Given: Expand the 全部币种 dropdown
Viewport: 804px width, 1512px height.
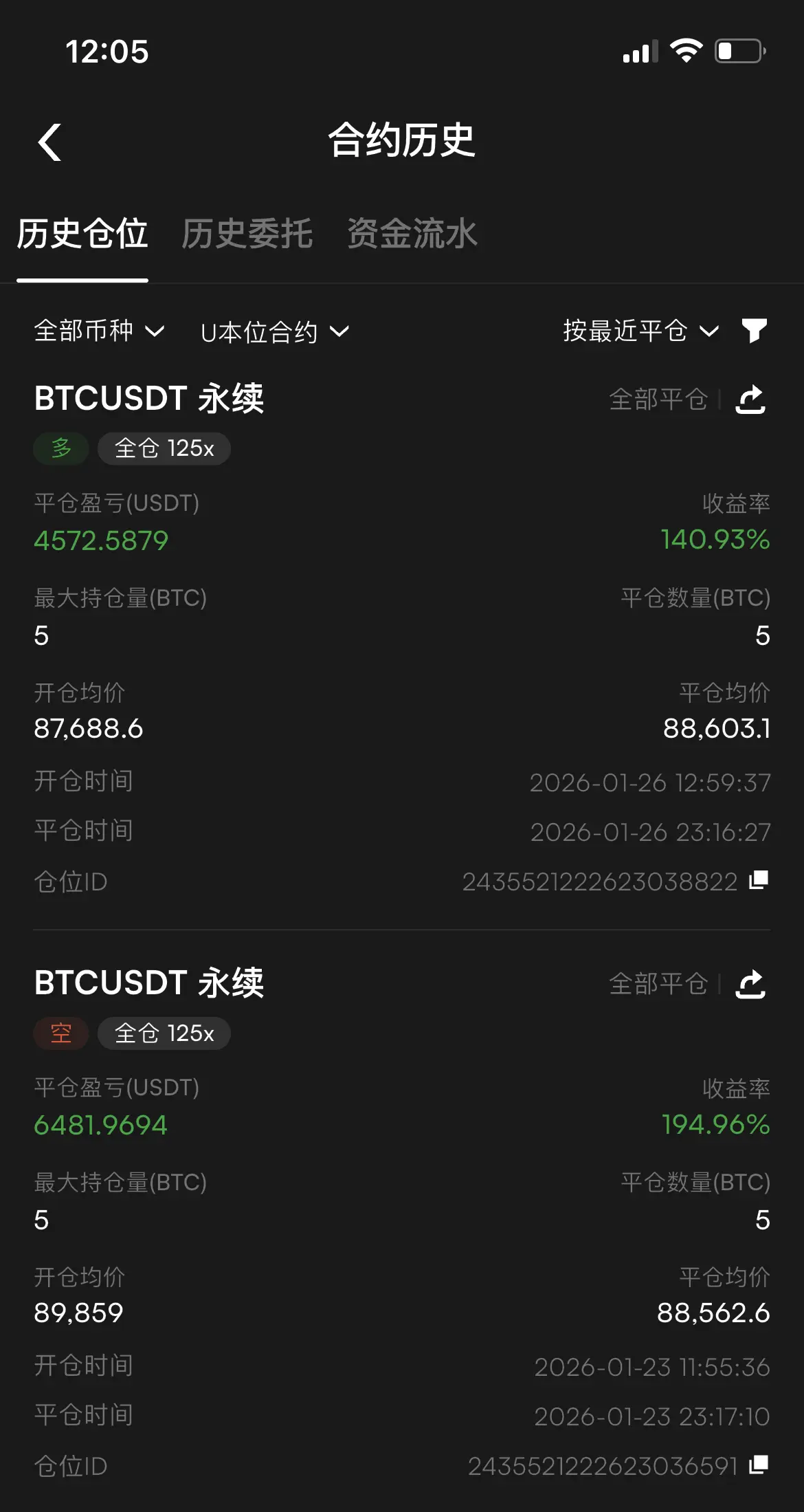Looking at the screenshot, I should [x=99, y=331].
